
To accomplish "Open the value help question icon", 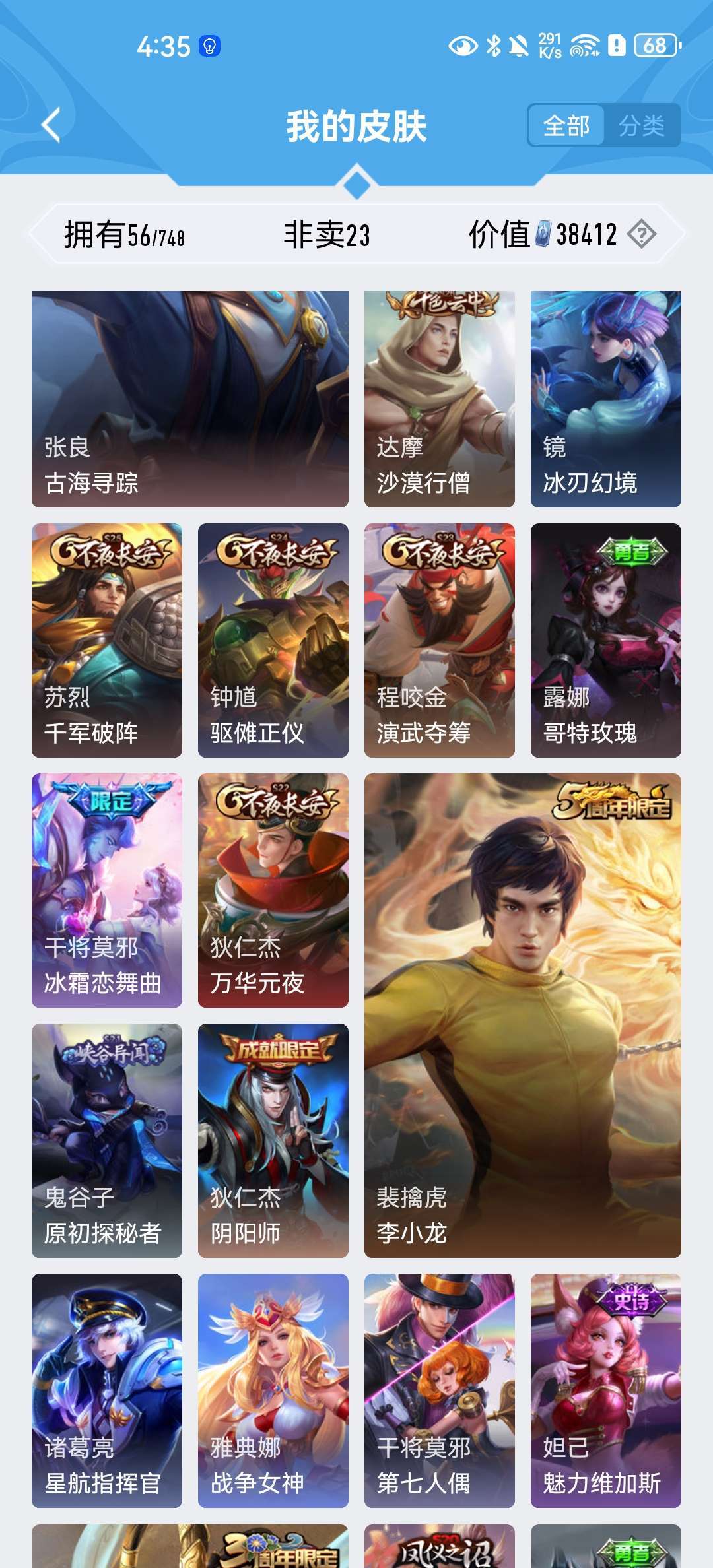I will tap(641, 234).
